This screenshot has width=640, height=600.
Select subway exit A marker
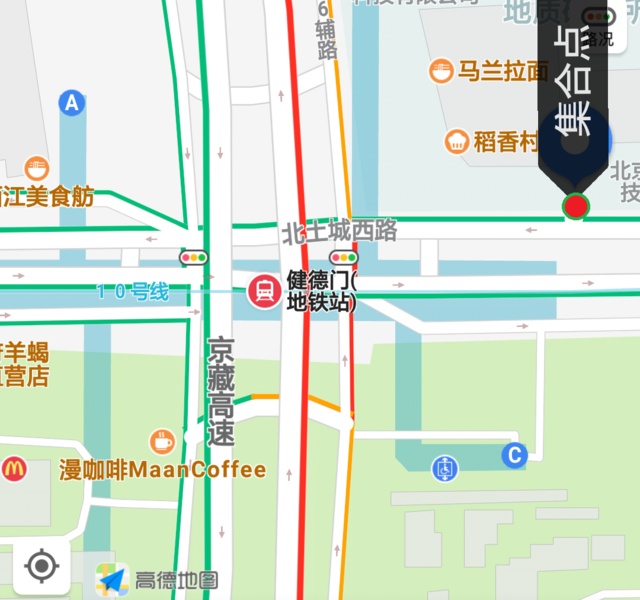click(x=70, y=102)
